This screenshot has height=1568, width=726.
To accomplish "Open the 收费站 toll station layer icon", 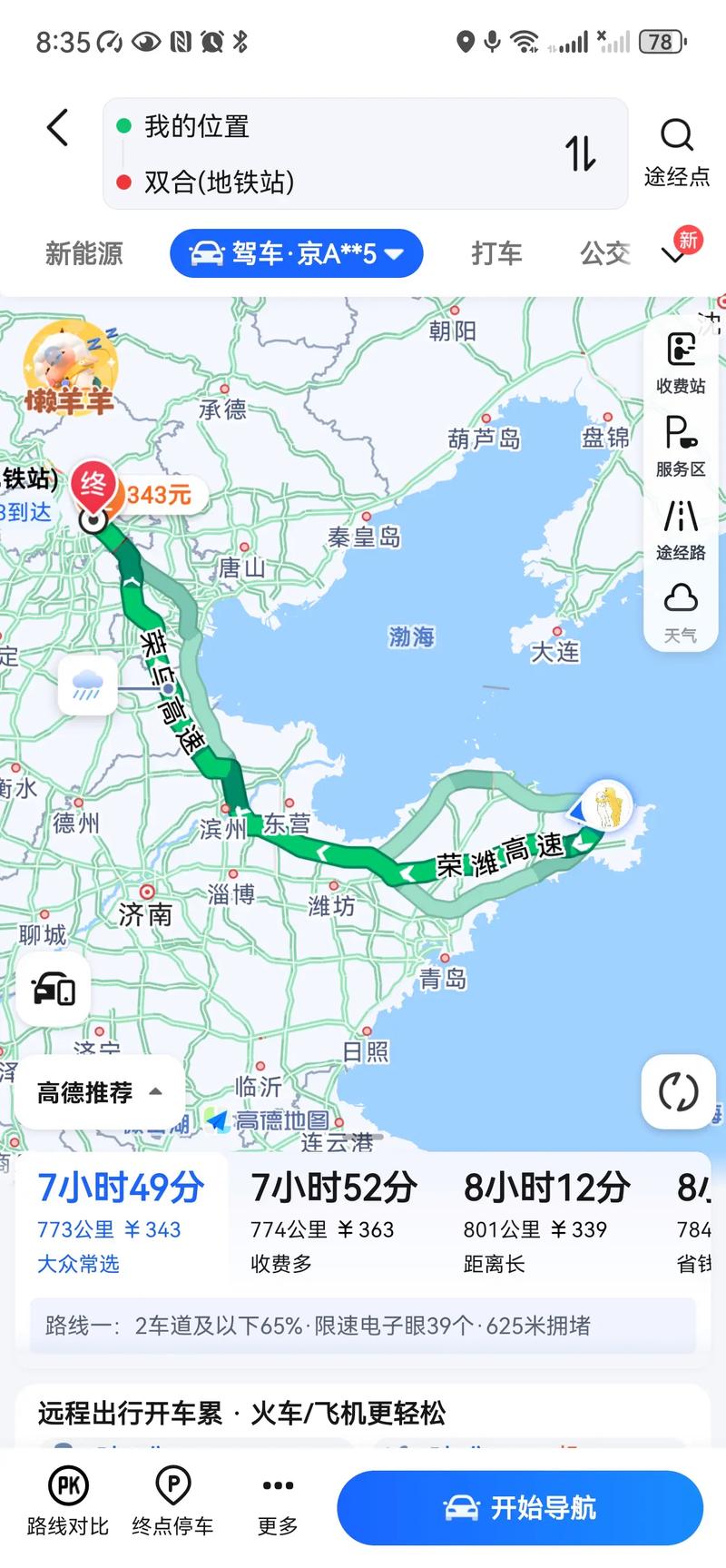I will pos(680,360).
